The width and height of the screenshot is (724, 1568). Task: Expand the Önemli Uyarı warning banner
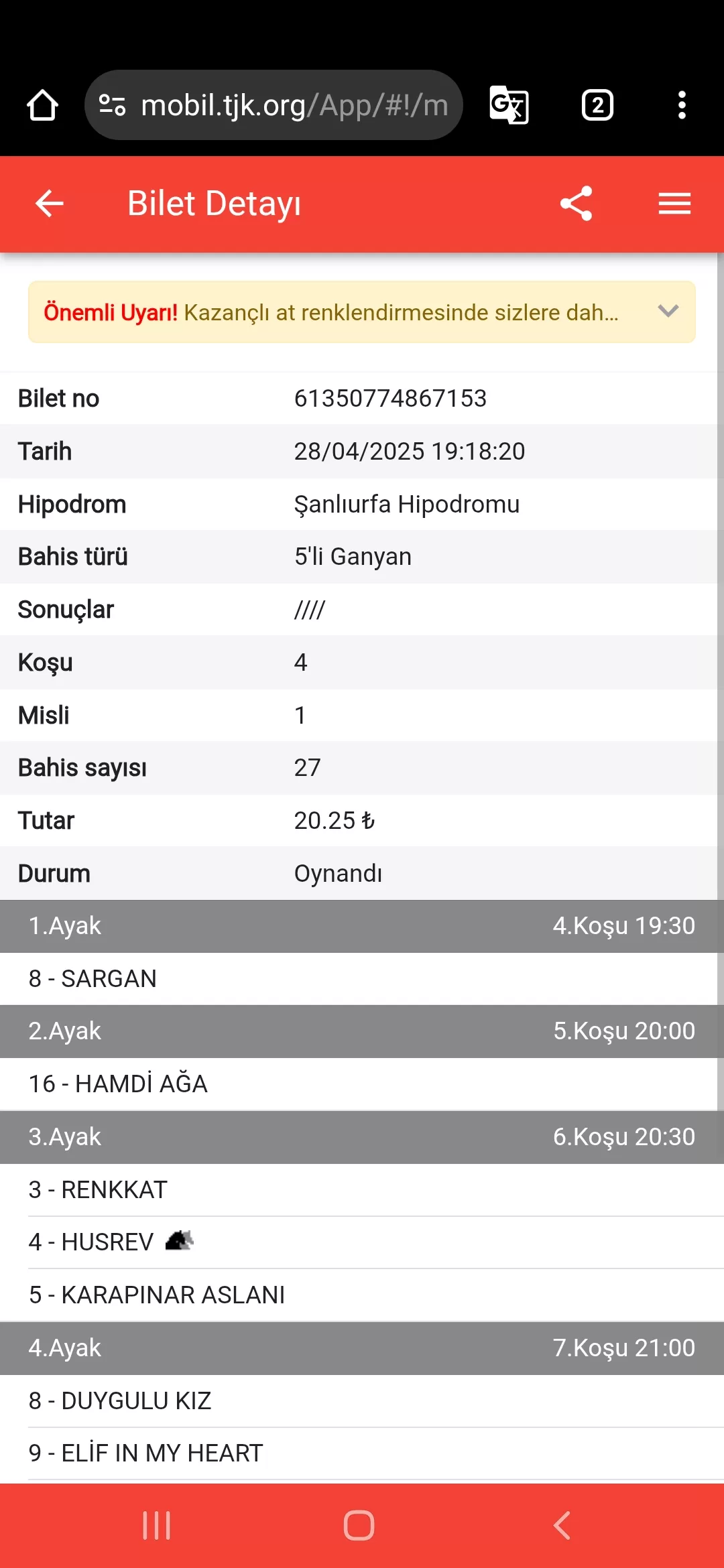coord(668,312)
